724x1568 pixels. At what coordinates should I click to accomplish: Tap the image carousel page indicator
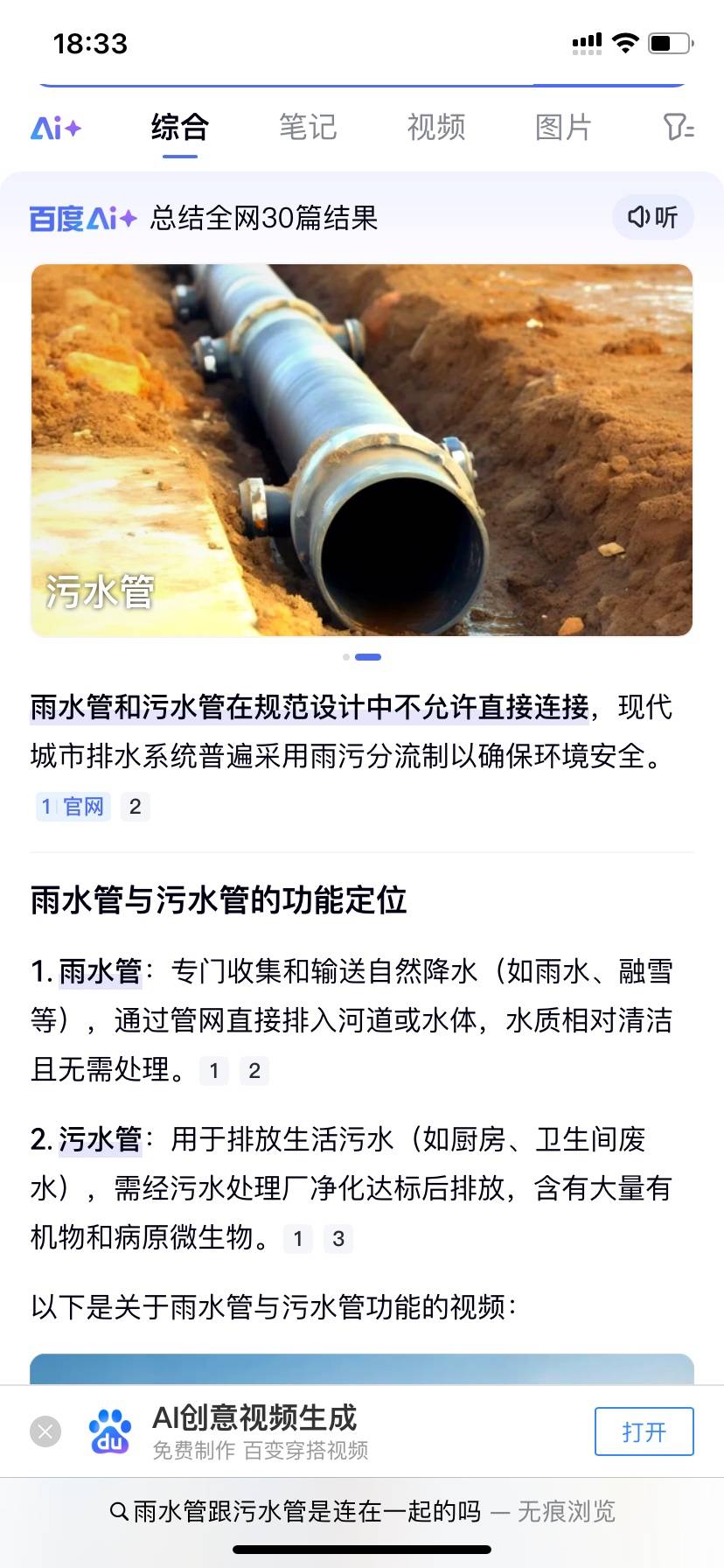point(362,656)
